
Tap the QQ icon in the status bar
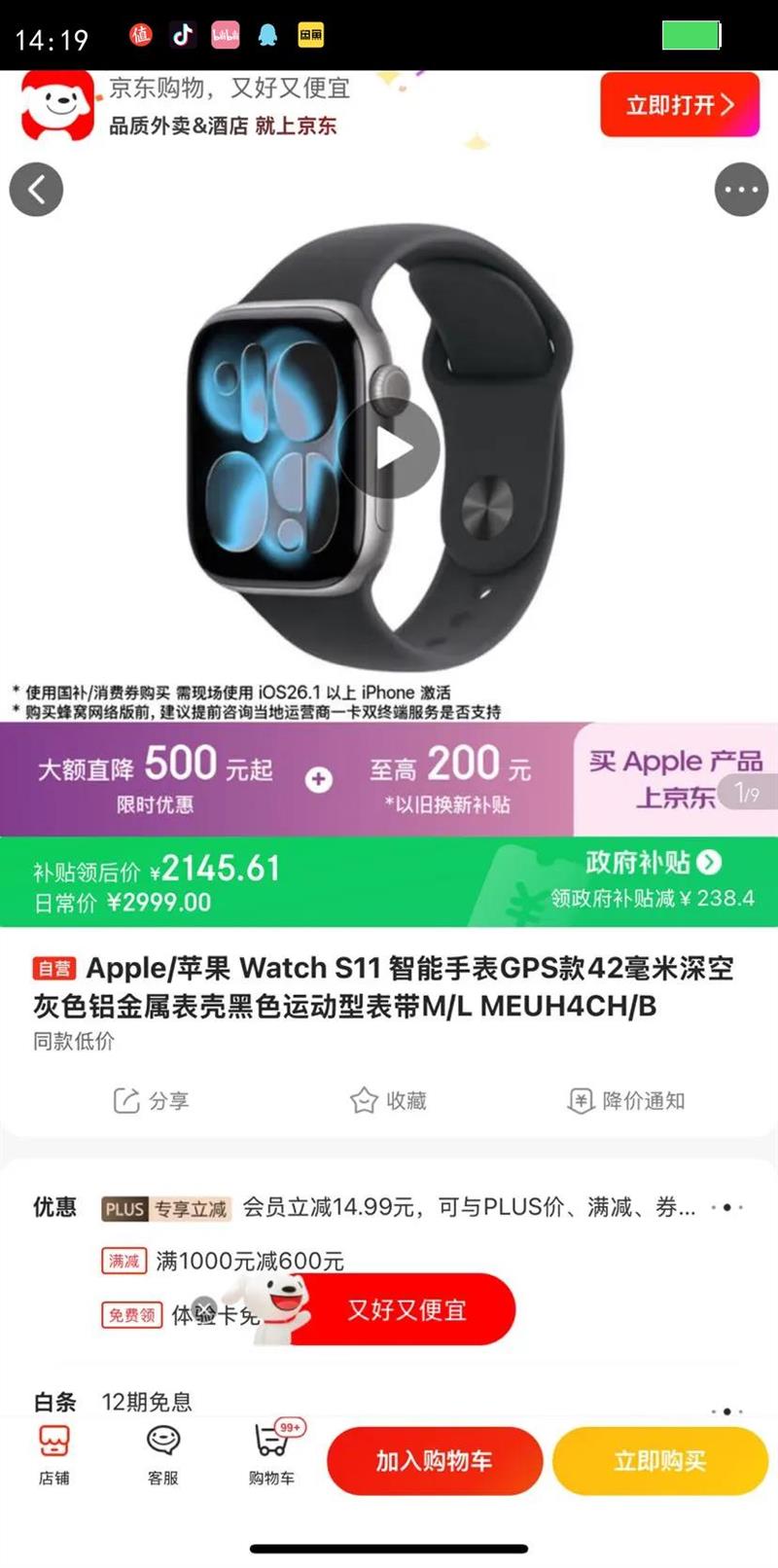coord(268,33)
